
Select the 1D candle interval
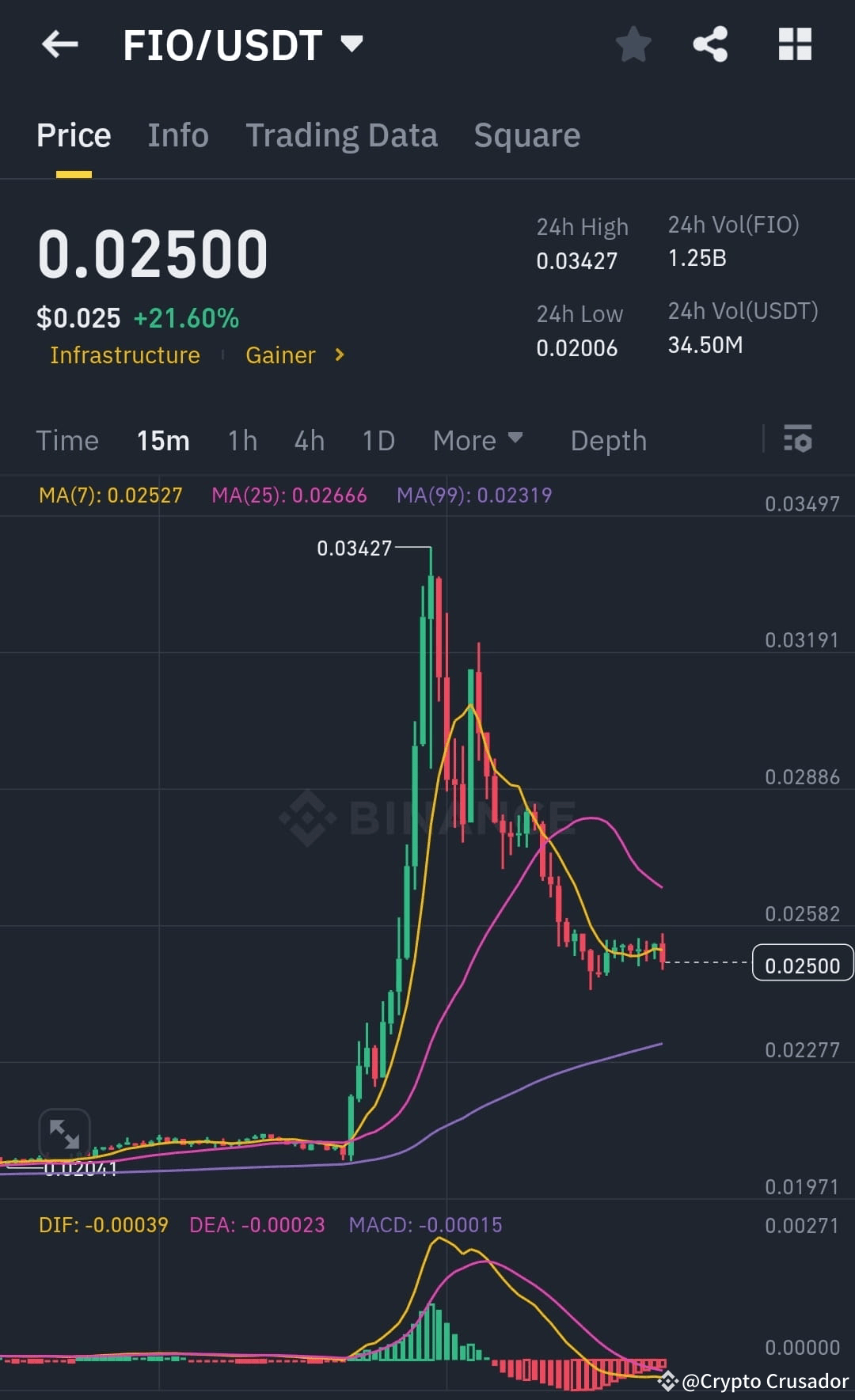pos(378,440)
